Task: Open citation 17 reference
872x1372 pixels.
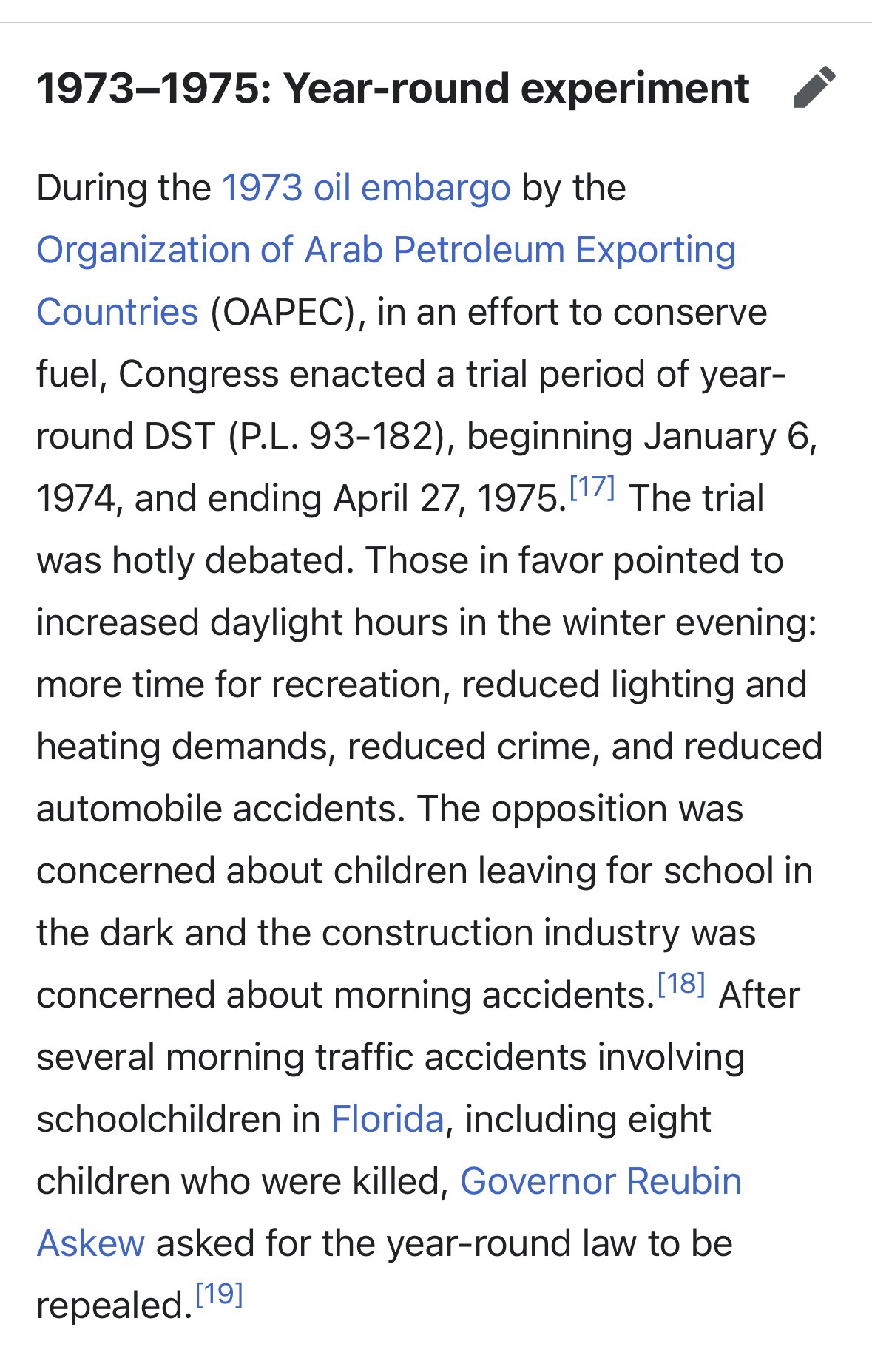Action: (x=592, y=488)
